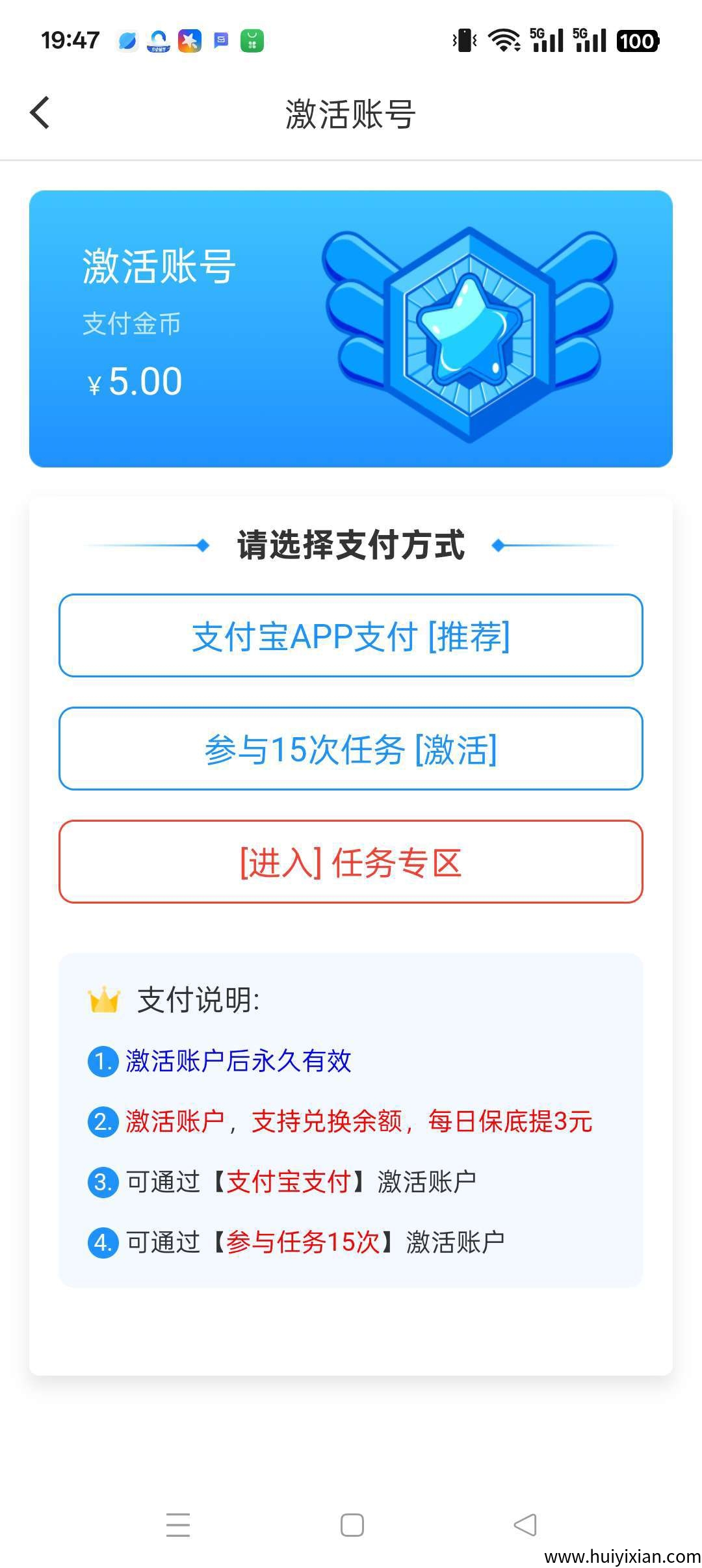Tap the green app icon in the status bar
Viewport: 702px width, 1568px height.
click(252, 40)
